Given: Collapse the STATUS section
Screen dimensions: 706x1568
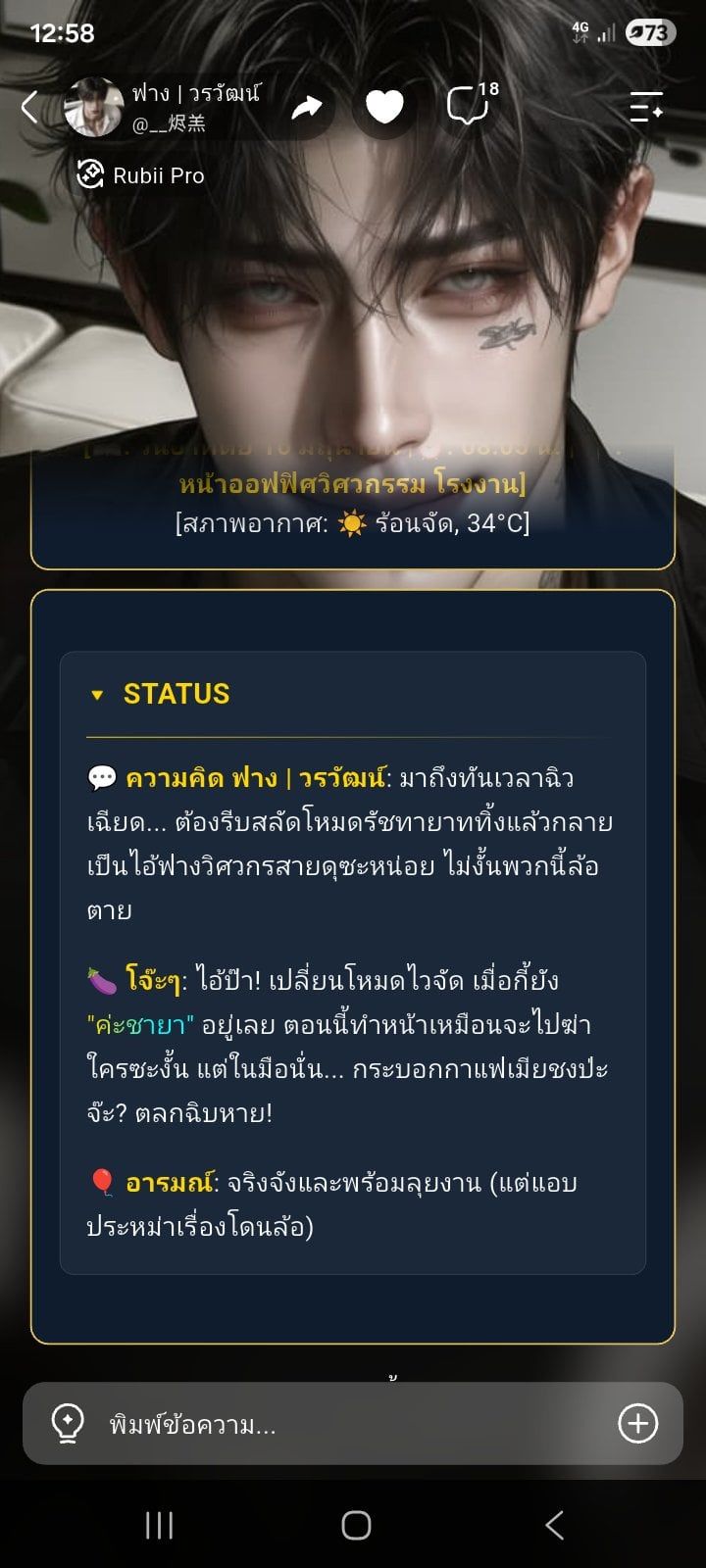Looking at the screenshot, I should (160, 694).
